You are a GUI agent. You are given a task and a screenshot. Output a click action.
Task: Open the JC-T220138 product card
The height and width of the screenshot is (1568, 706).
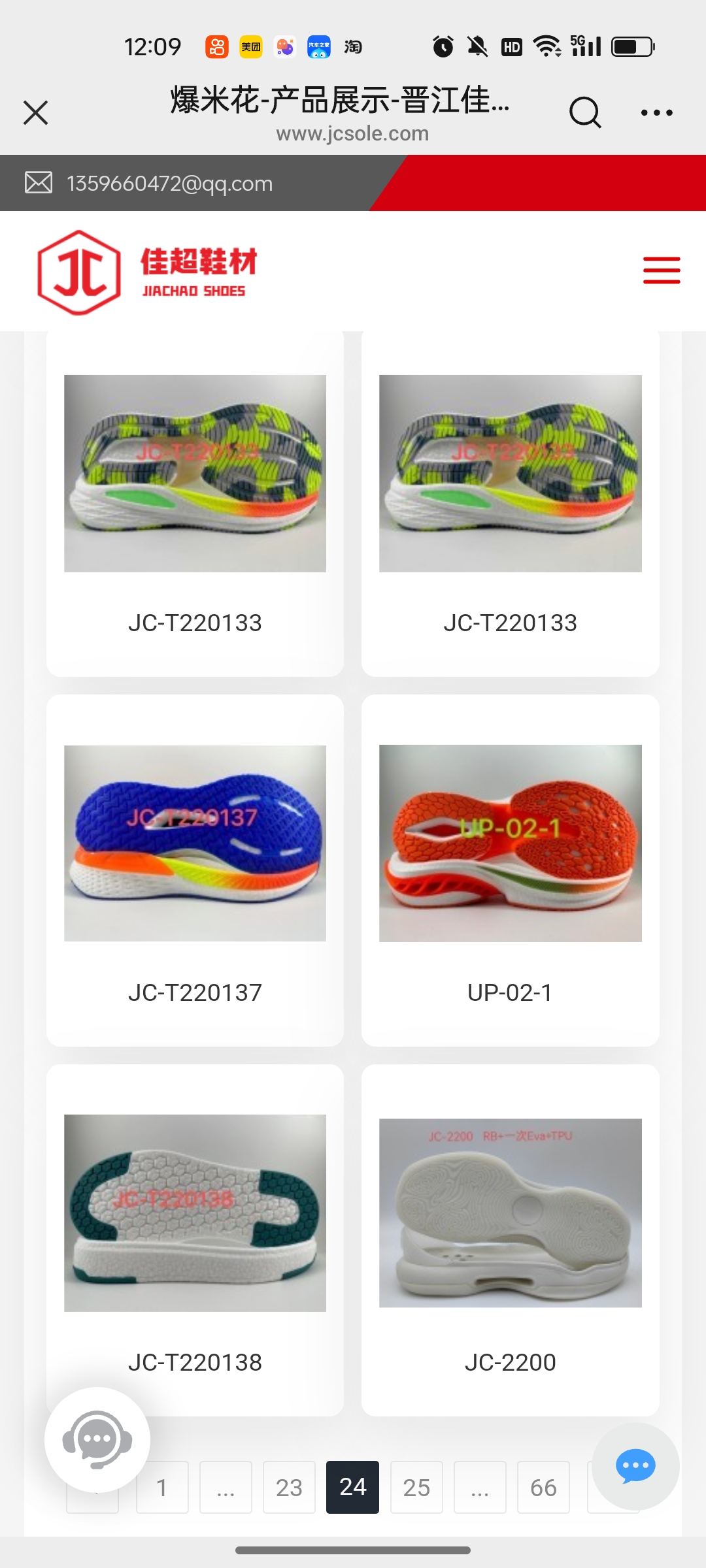coord(195,1213)
